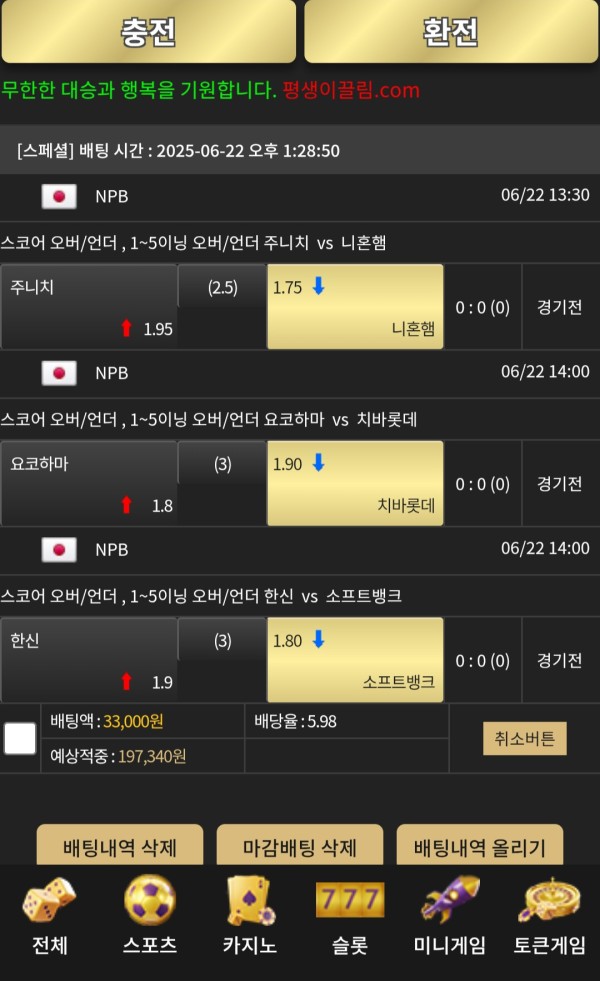
Task: Tap 배팅내역 올리기 to upload history
Action: click(x=480, y=848)
